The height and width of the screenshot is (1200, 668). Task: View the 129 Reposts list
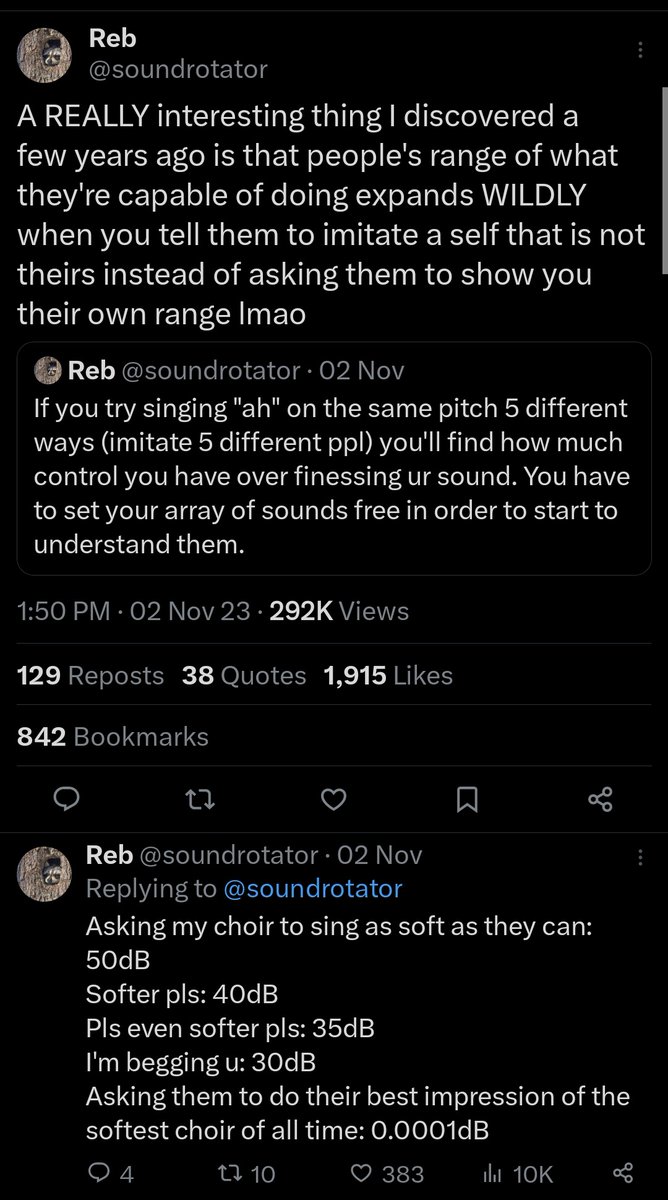91,675
